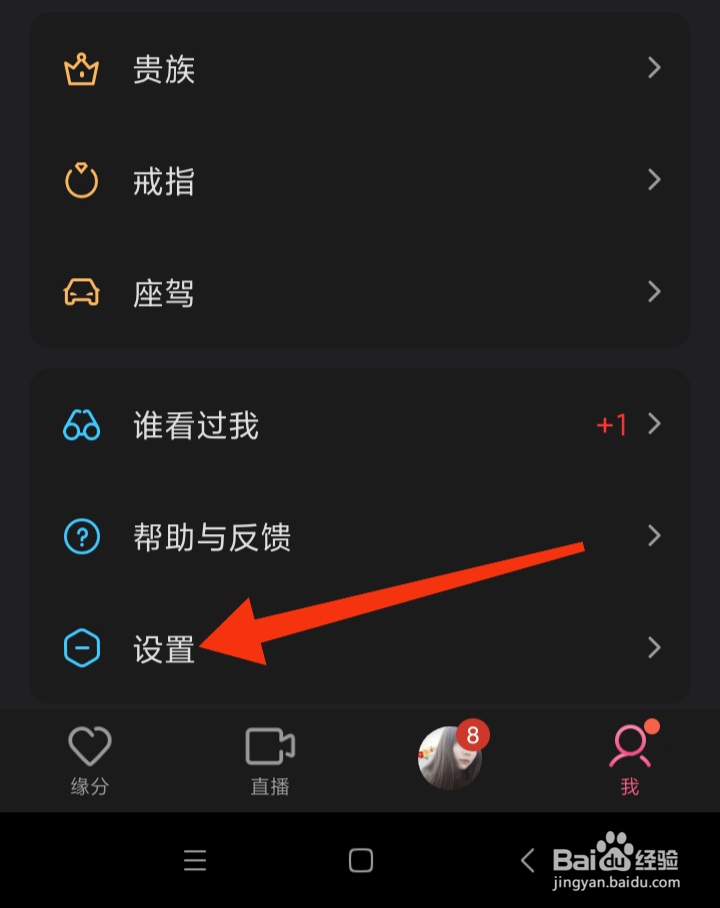
Task: Click the glasses icon beside 谁看过我
Action: click(81, 425)
